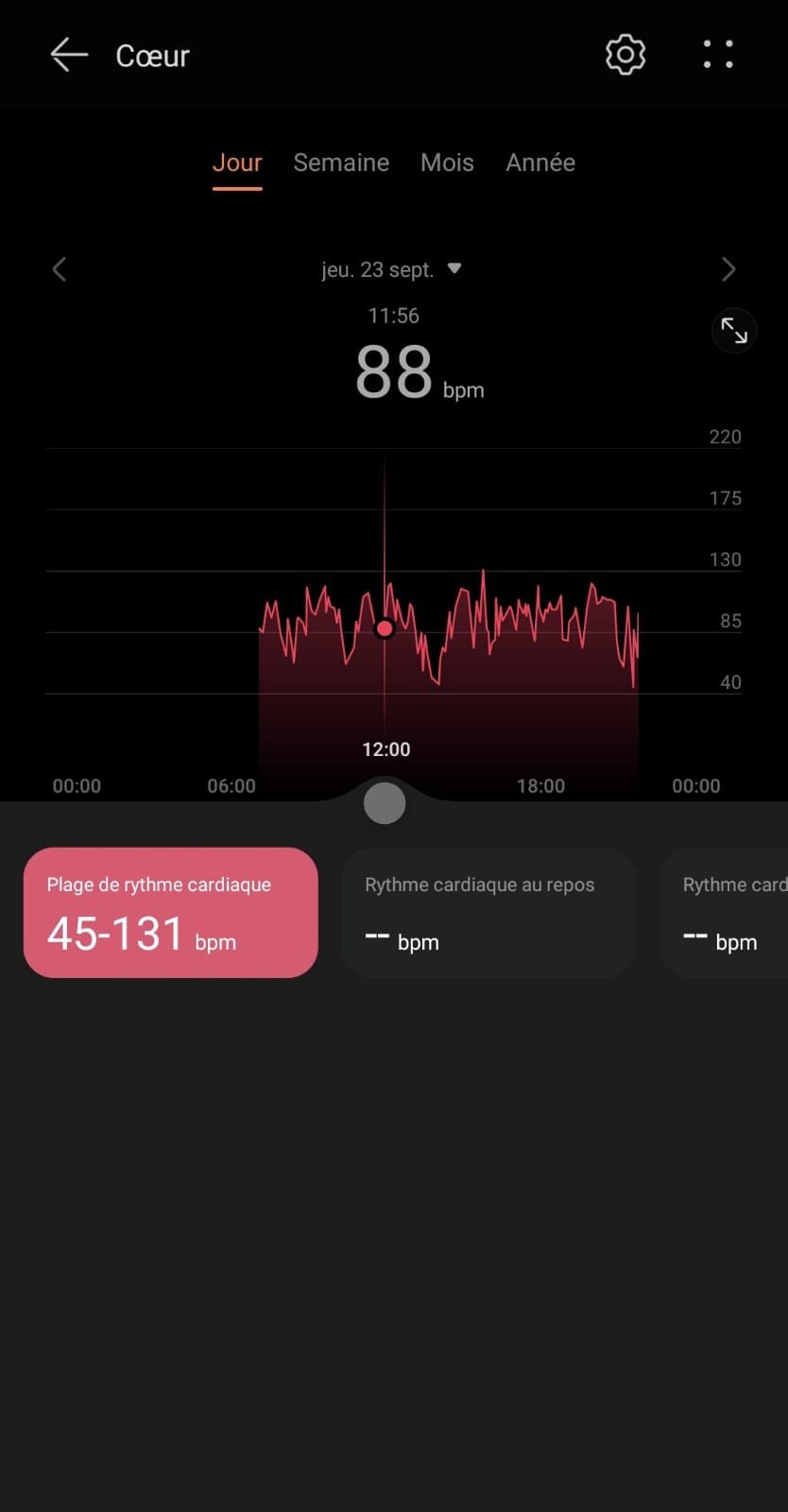Go to the next day
Viewport: 788px width, 1512px height.
pos(728,269)
